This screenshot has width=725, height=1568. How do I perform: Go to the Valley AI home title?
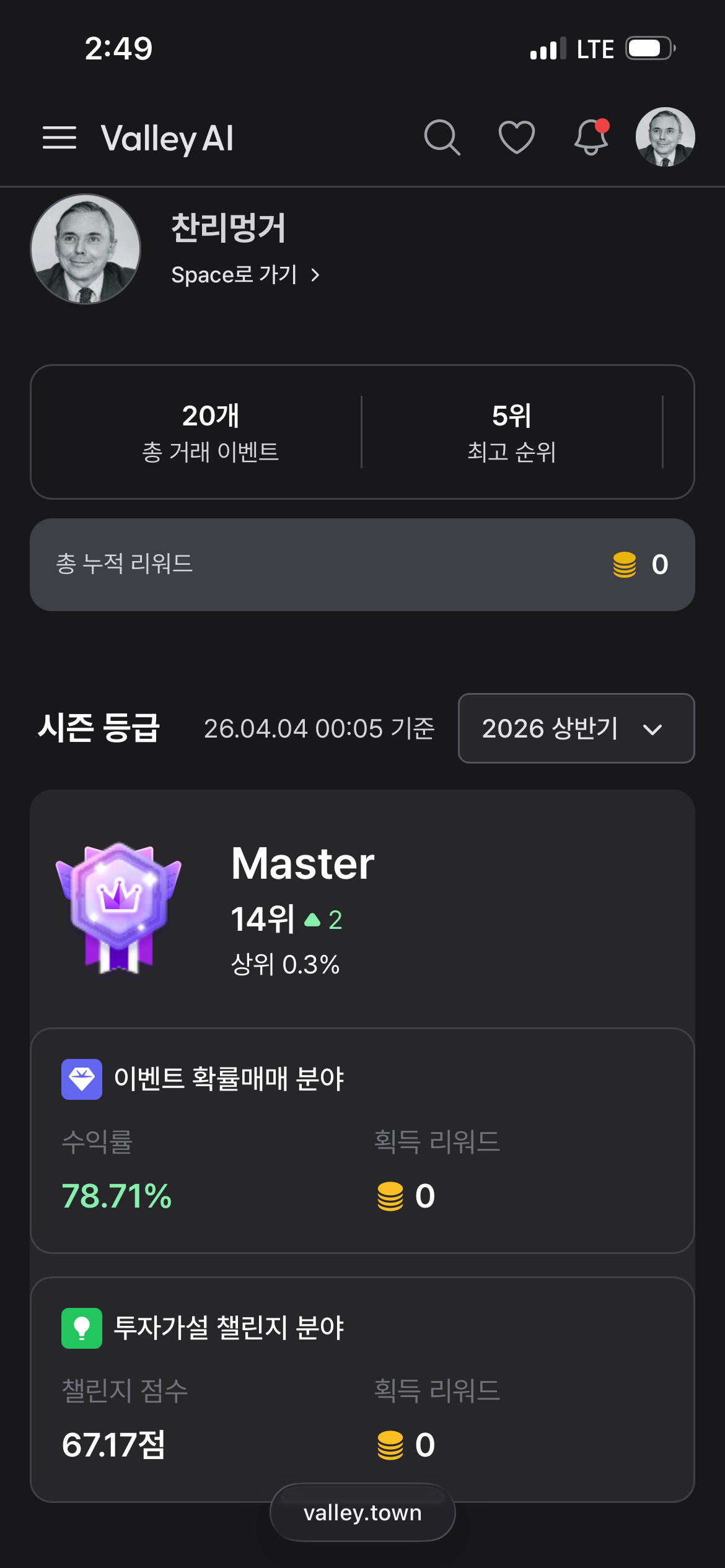click(167, 138)
